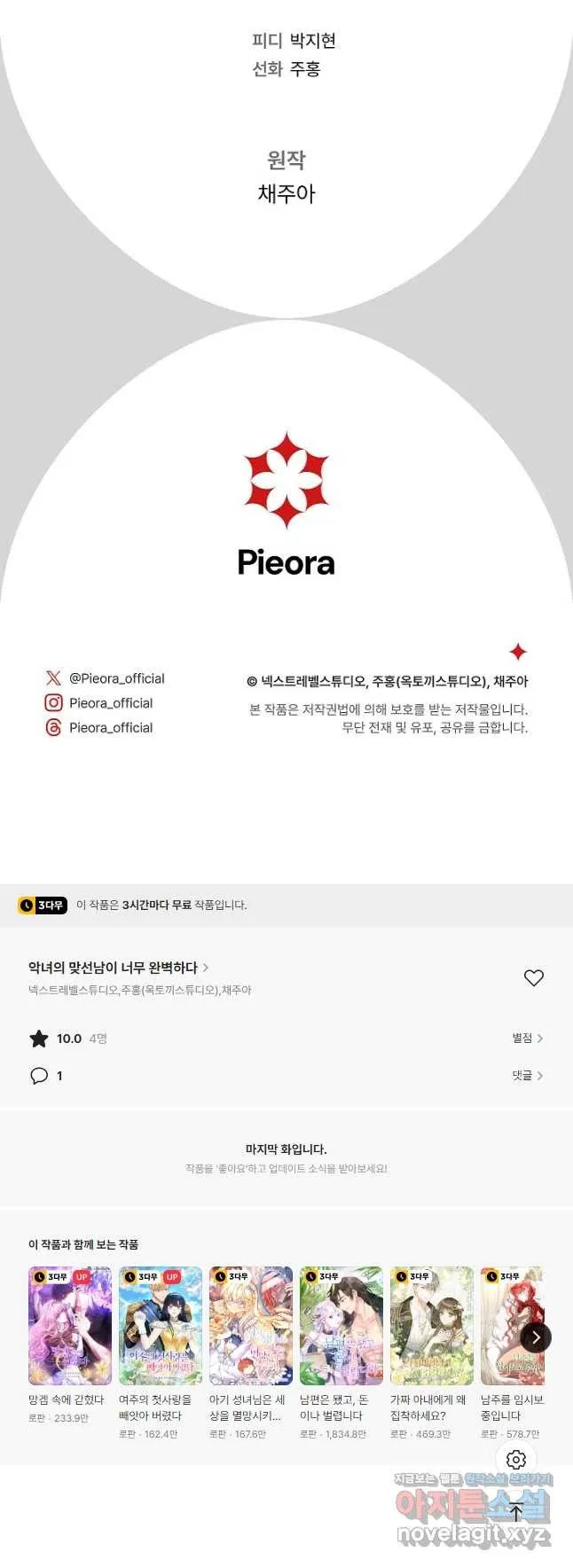
Task: Open the 악녀의 맞선남이 너무 완벽하다 title page
Action: click(118, 967)
